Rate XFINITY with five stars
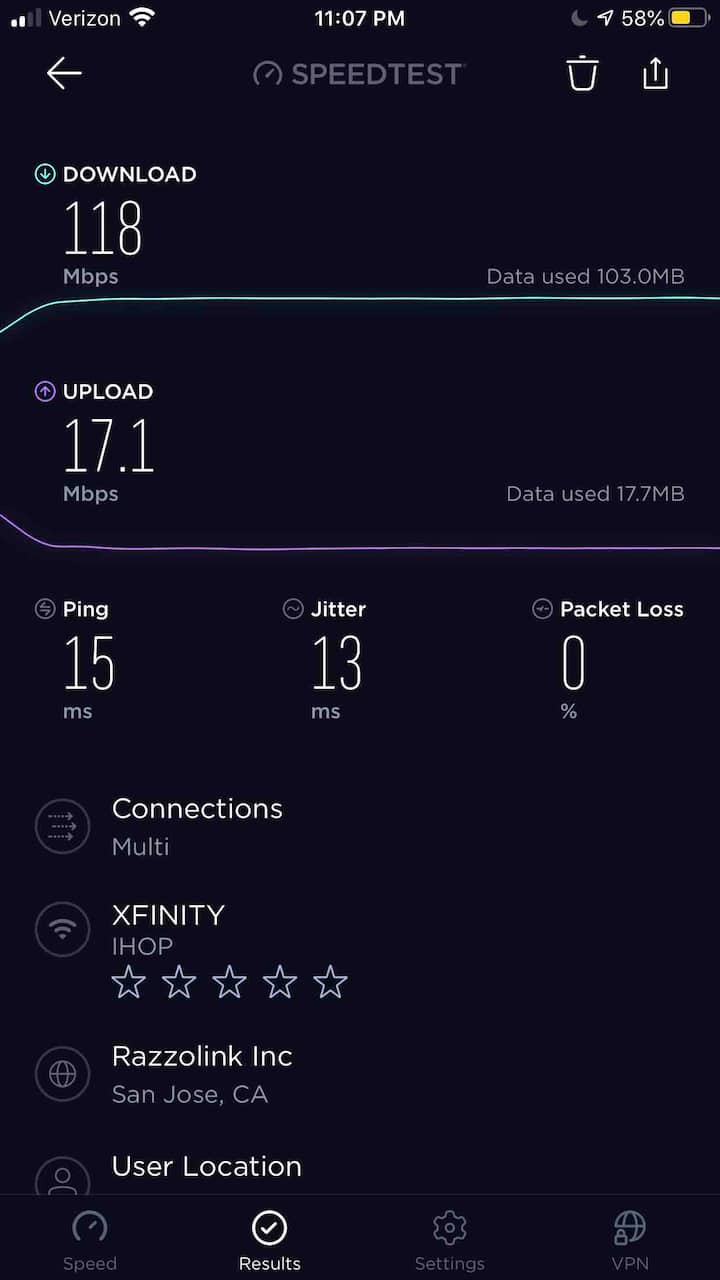The height and width of the screenshot is (1280, 720). [330, 983]
